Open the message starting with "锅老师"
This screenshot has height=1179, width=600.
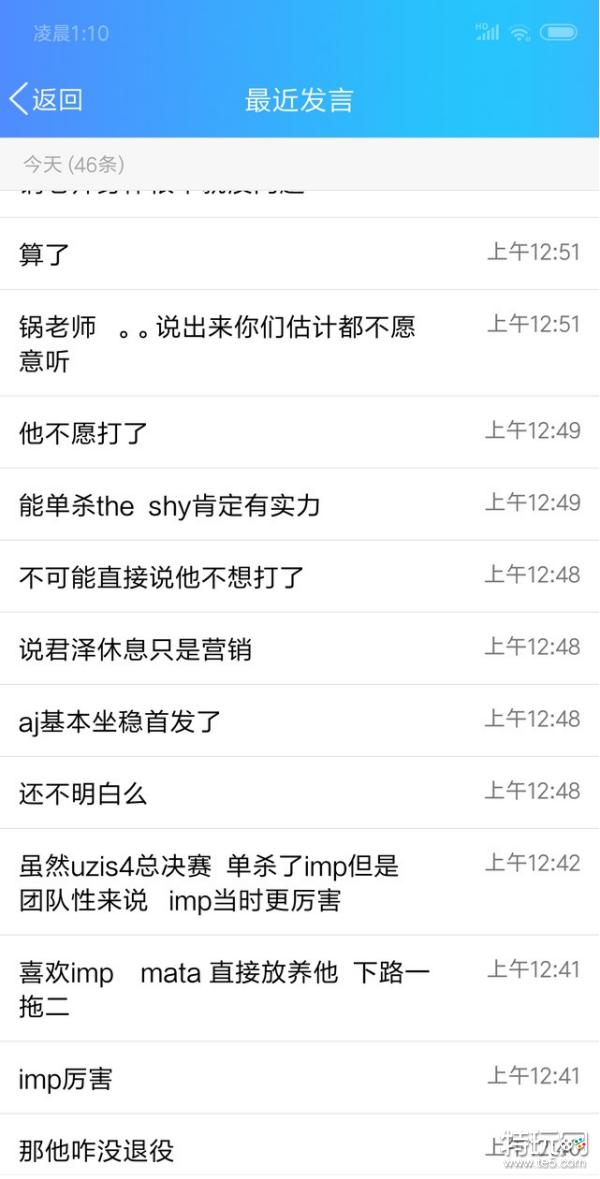pos(217,343)
